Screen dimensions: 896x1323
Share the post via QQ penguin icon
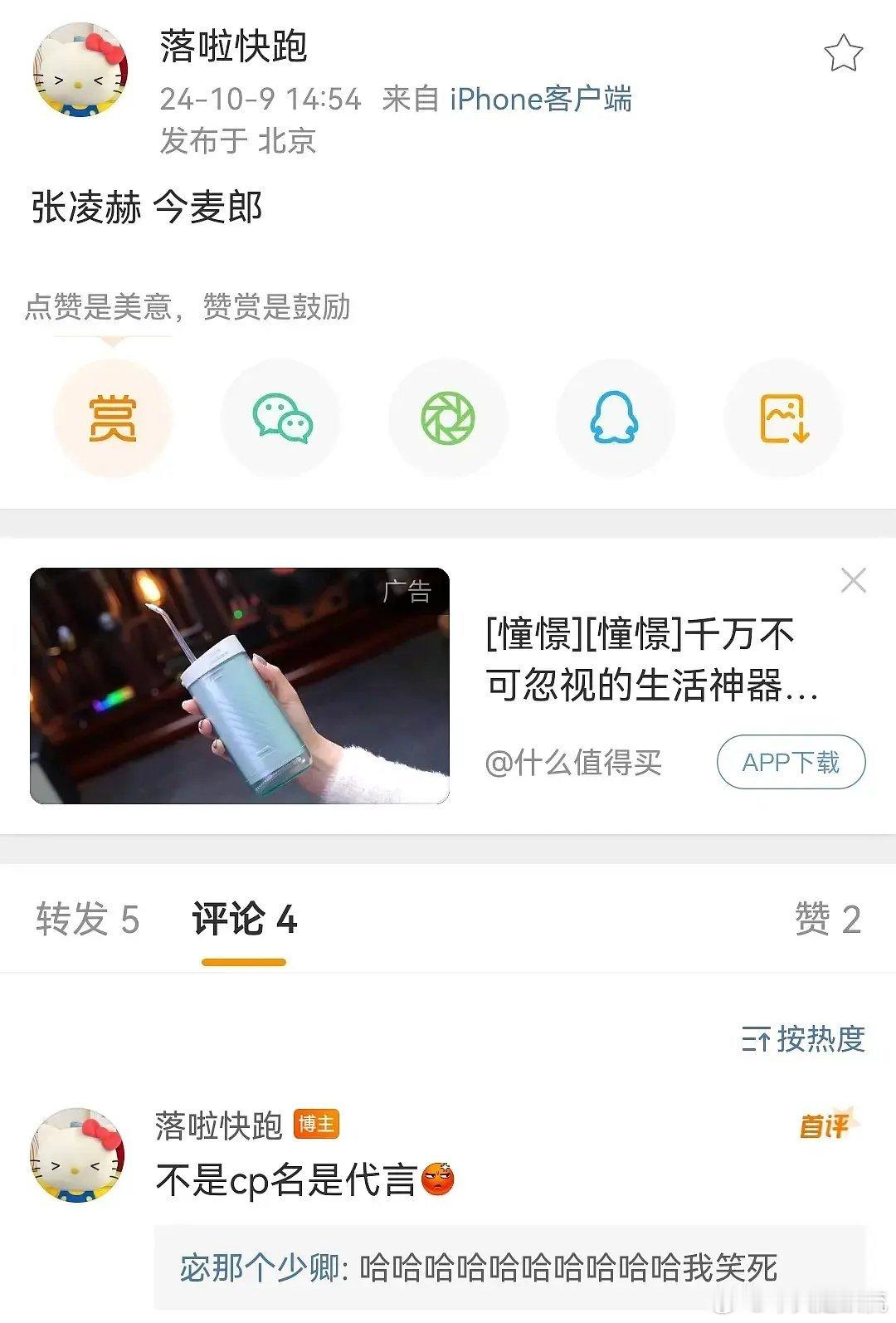(616, 417)
